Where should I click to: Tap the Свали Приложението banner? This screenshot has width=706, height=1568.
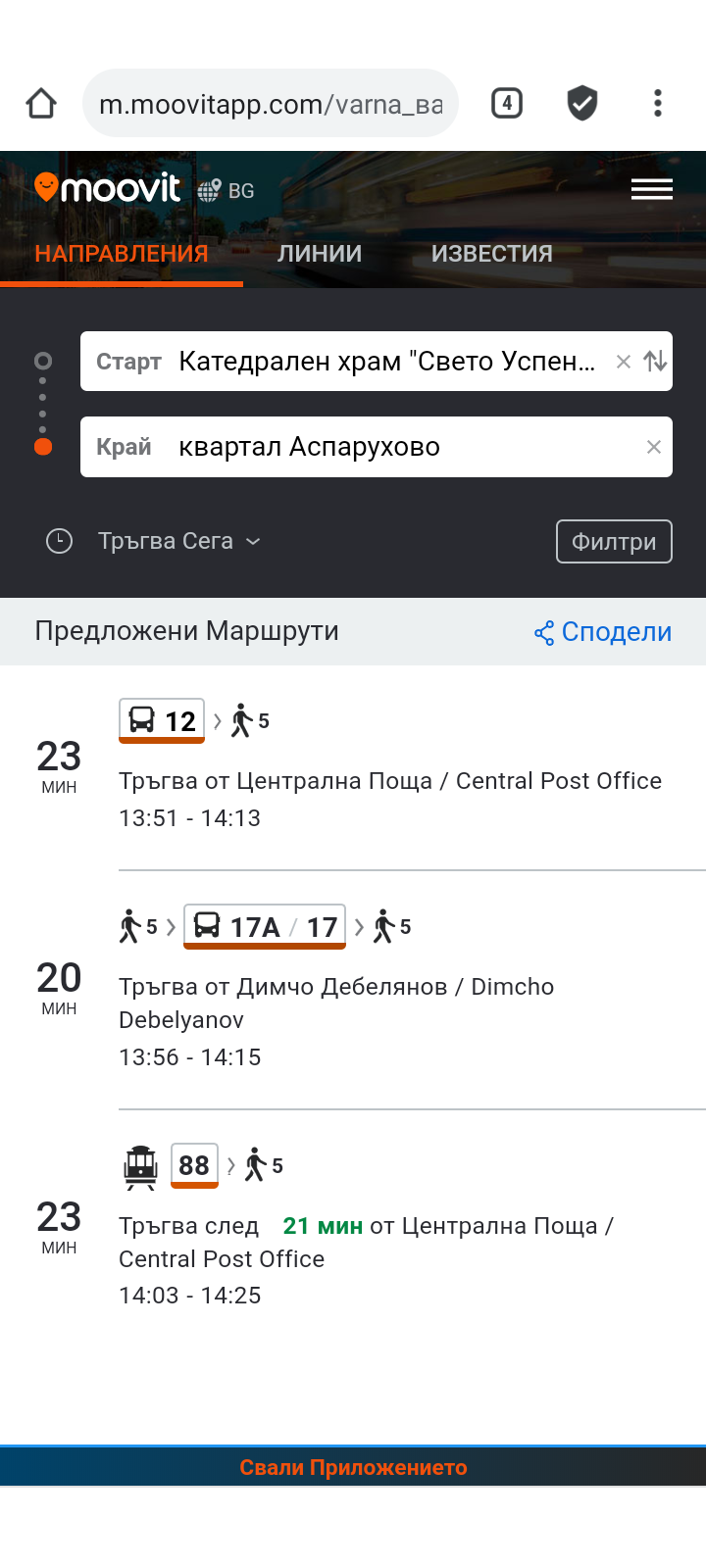[353, 1467]
